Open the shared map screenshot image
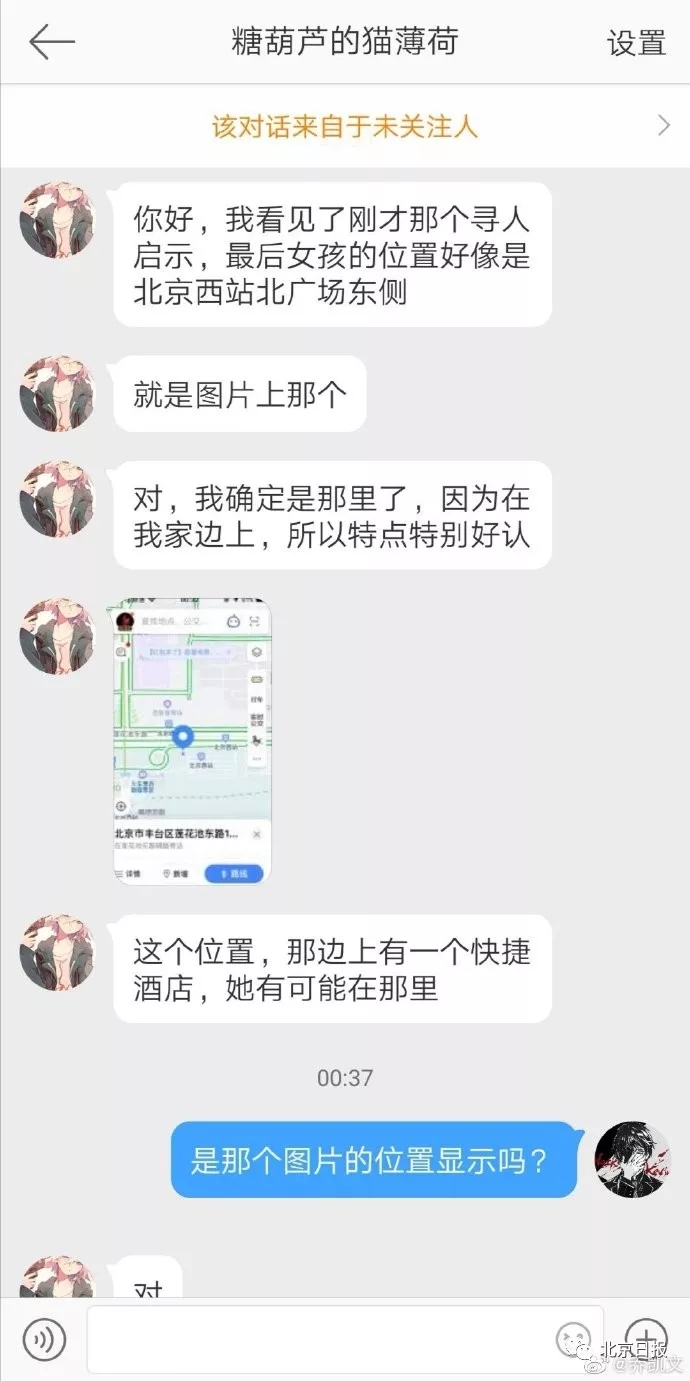Viewport: 690px width, 1381px height. pyautogui.click(x=192, y=741)
